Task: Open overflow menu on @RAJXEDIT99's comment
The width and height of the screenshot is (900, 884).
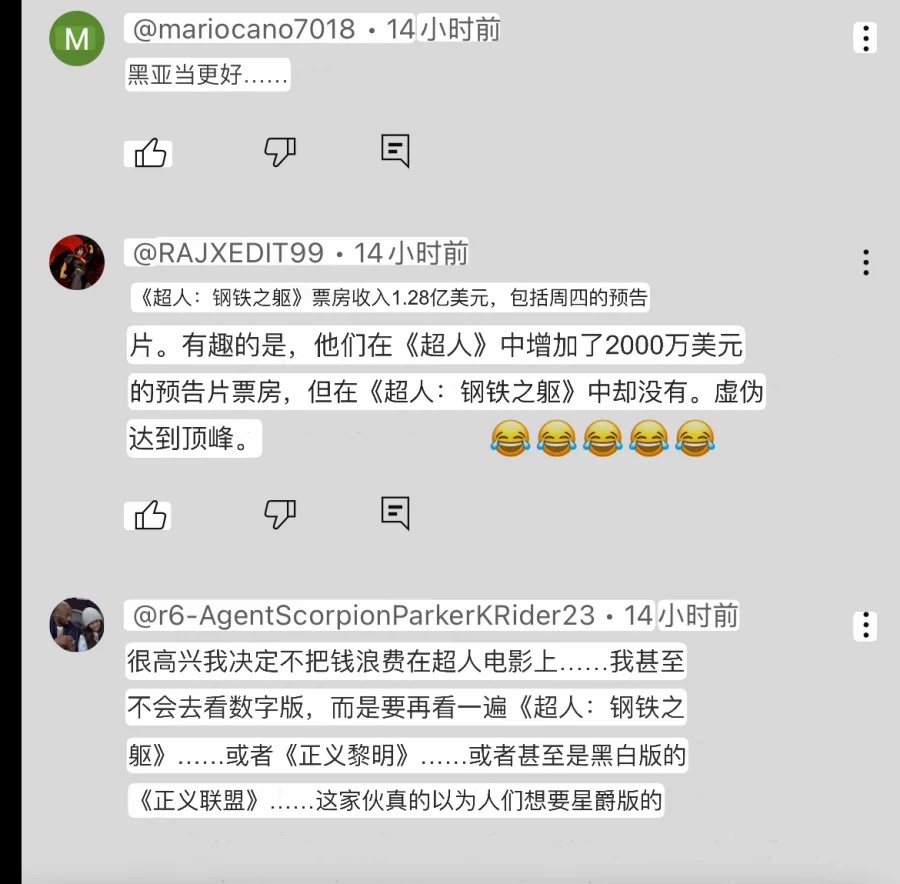Action: [x=865, y=262]
